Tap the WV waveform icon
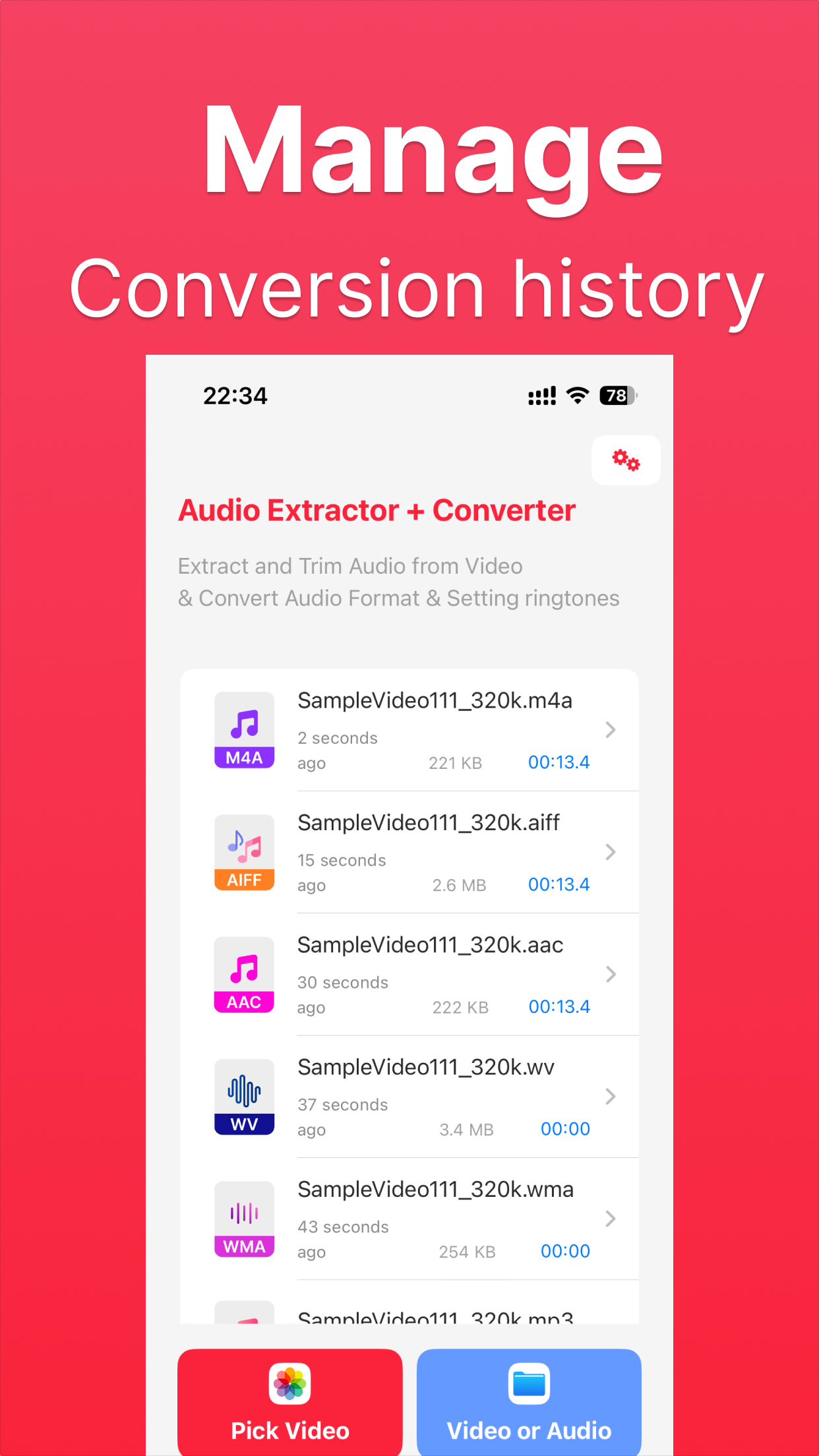The image size is (819, 1456). click(x=244, y=1097)
